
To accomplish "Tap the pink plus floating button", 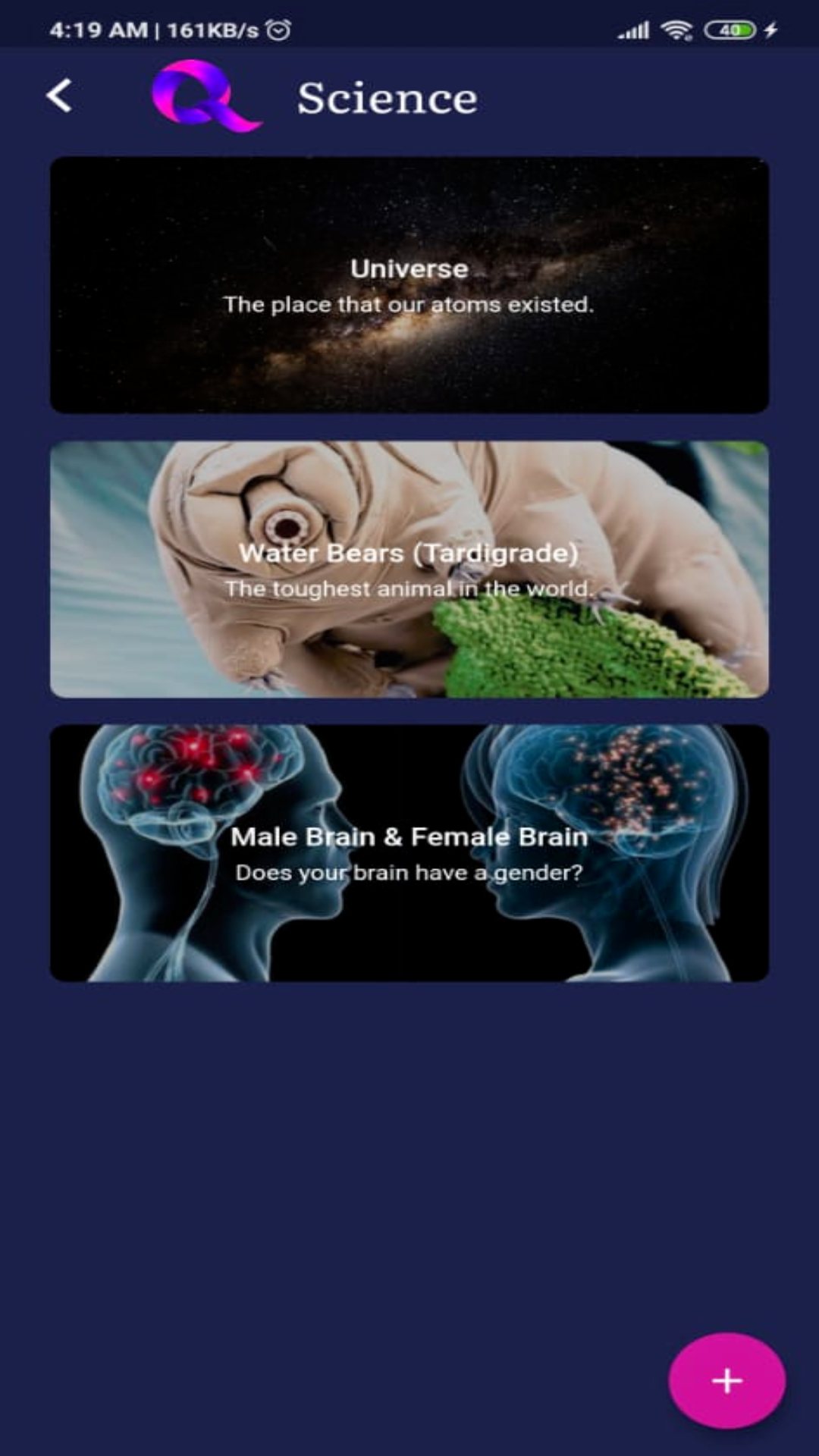I will pyautogui.click(x=726, y=1380).
